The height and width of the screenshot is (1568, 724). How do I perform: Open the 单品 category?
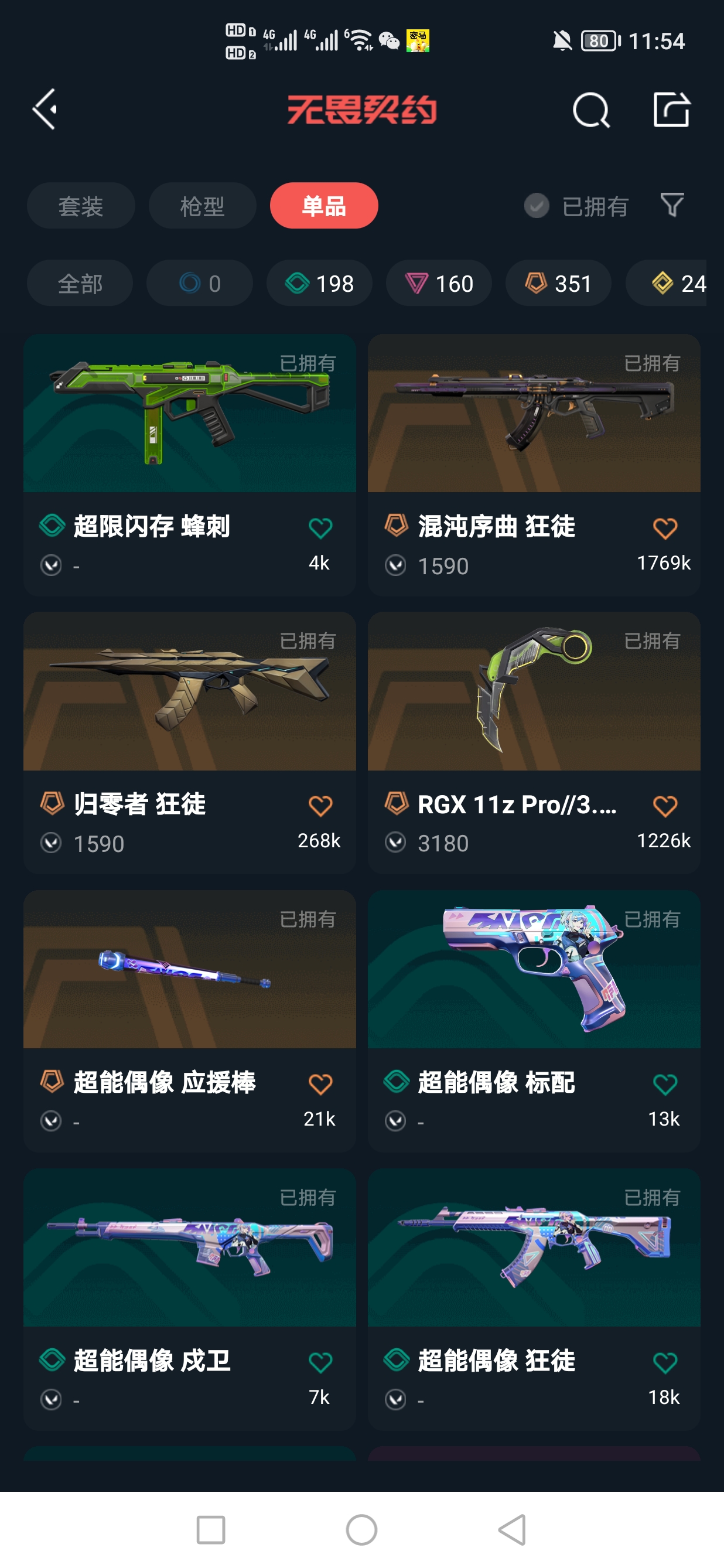click(324, 206)
